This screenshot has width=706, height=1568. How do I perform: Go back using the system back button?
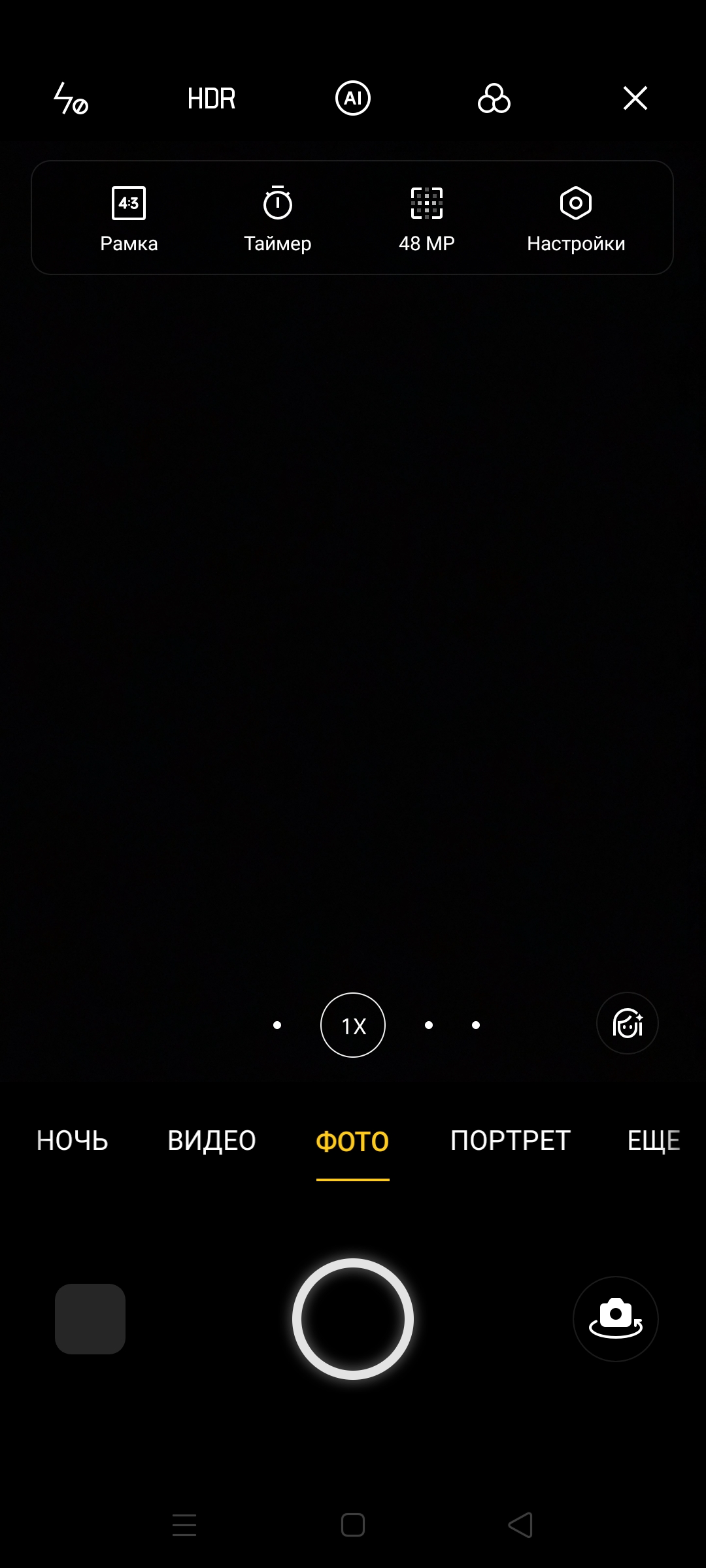[x=521, y=1525]
